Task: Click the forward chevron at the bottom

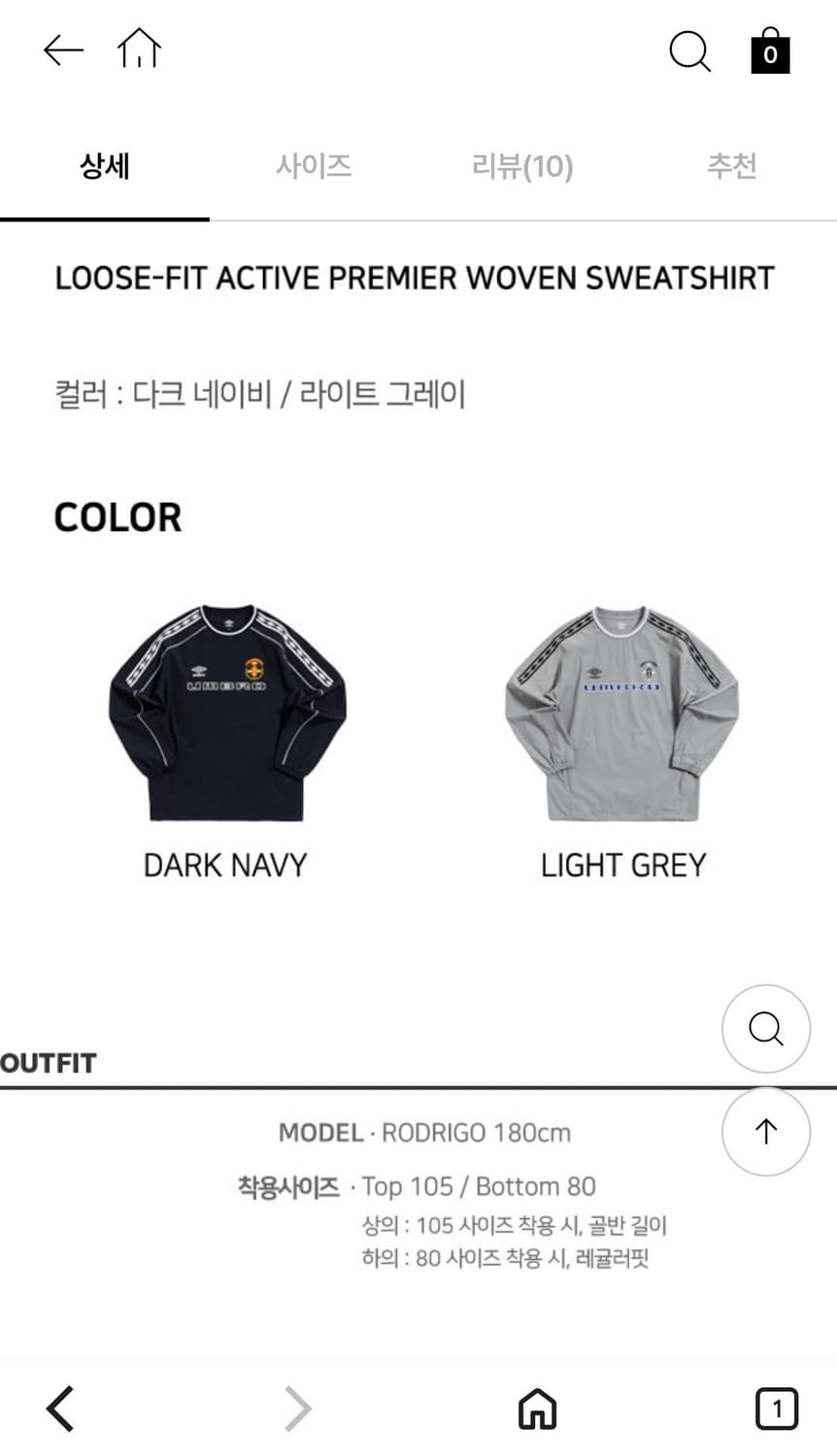Action: (298, 1408)
